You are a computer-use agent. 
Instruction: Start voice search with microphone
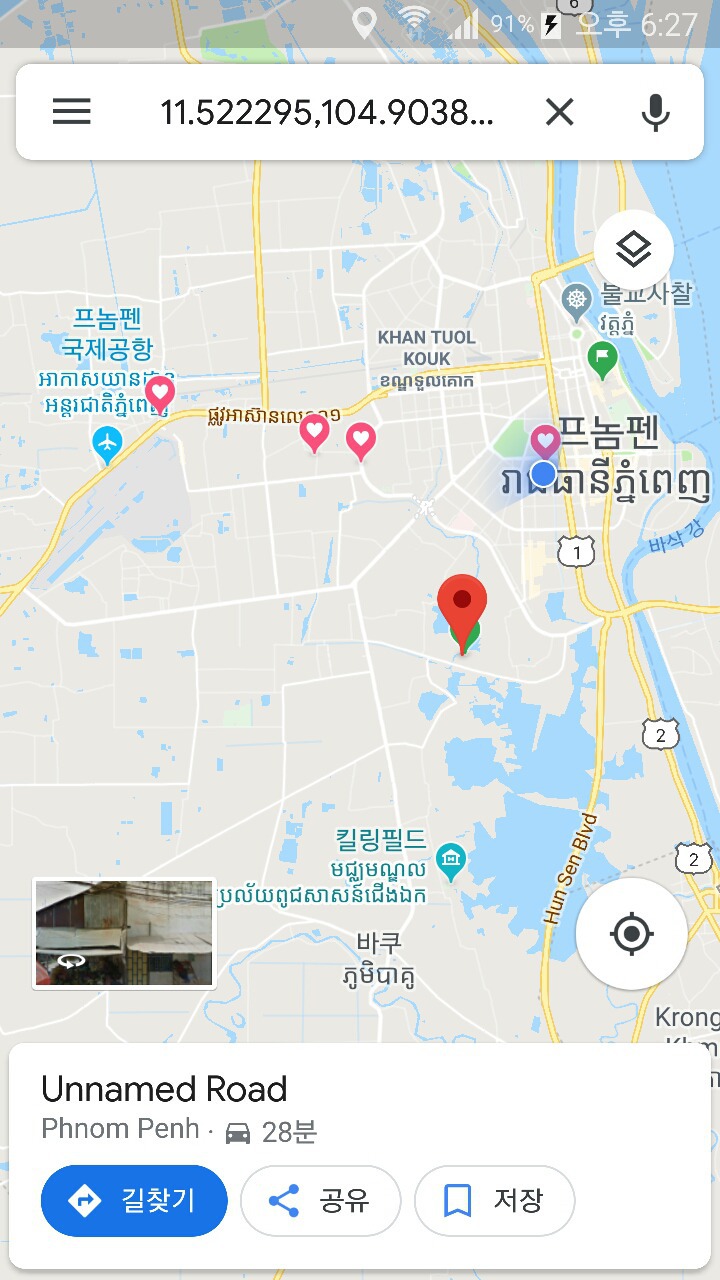coord(655,112)
